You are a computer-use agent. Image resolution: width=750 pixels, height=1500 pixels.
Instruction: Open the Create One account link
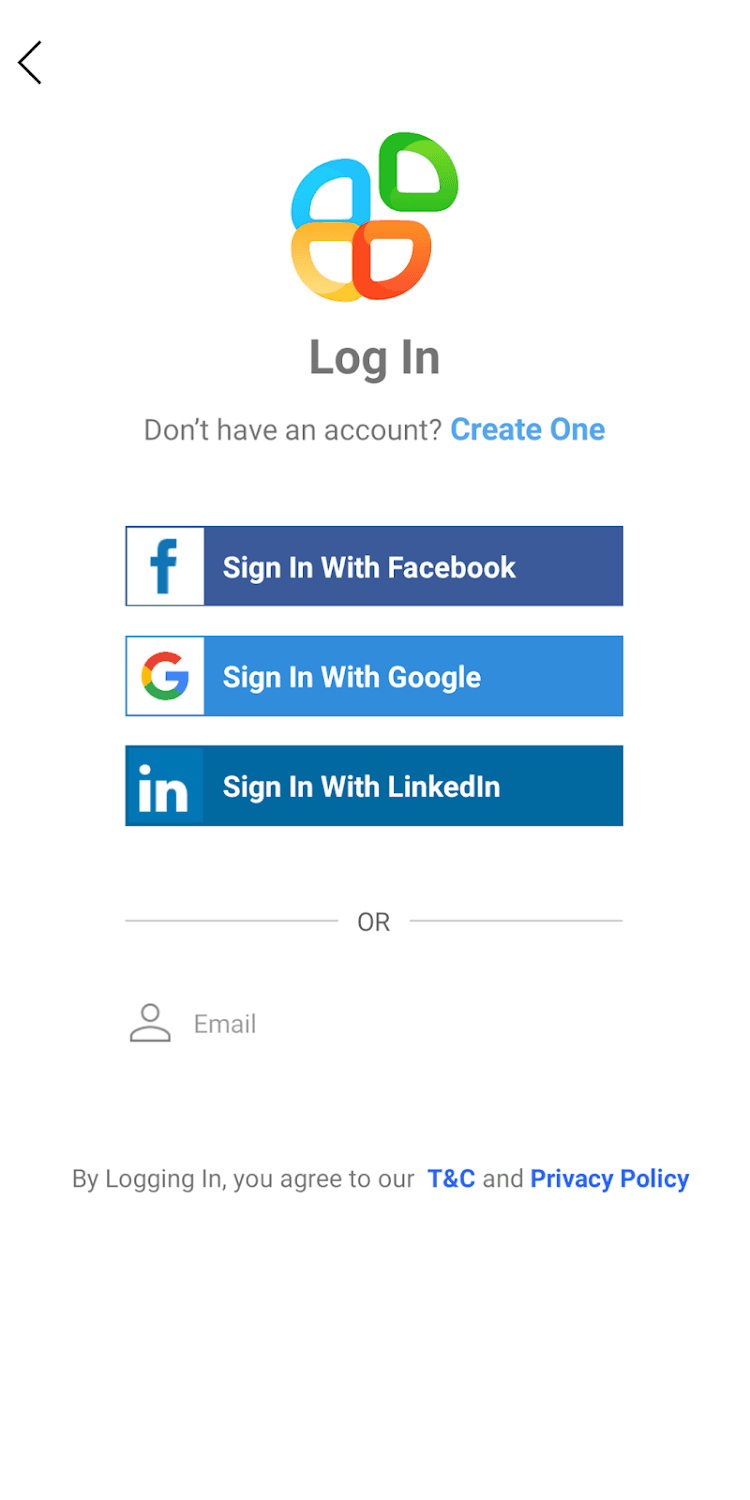pos(527,429)
